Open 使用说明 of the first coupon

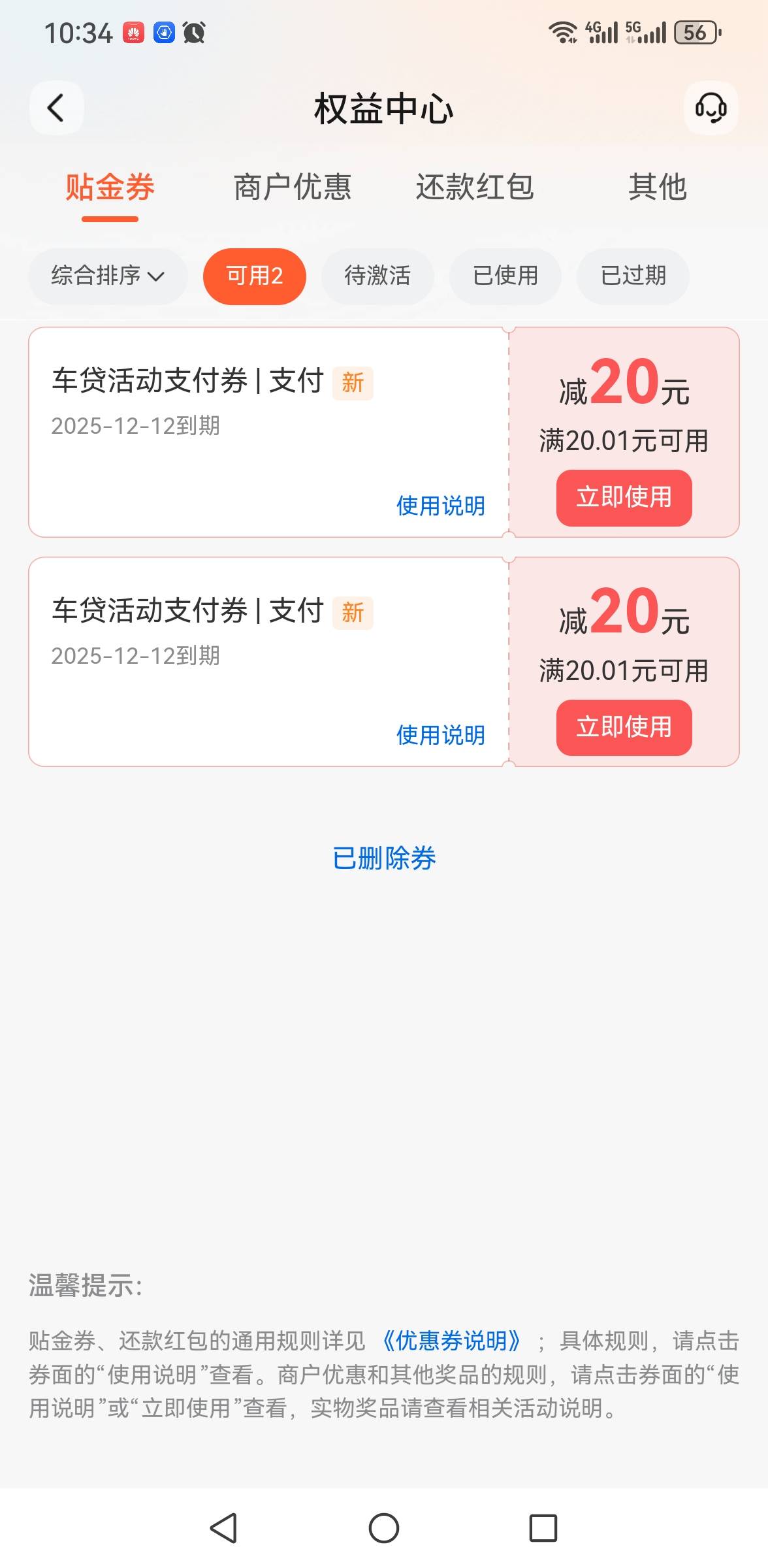coord(440,506)
